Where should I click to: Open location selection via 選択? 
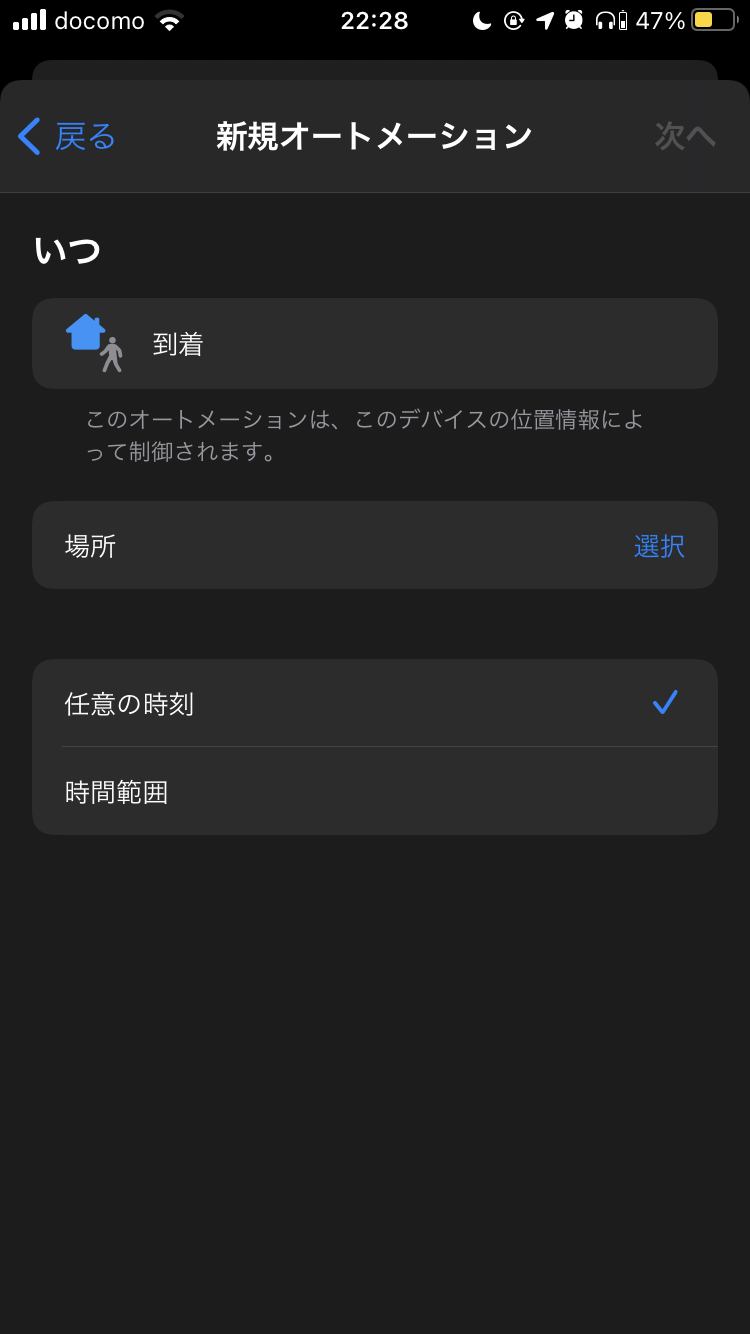(659, 545)
